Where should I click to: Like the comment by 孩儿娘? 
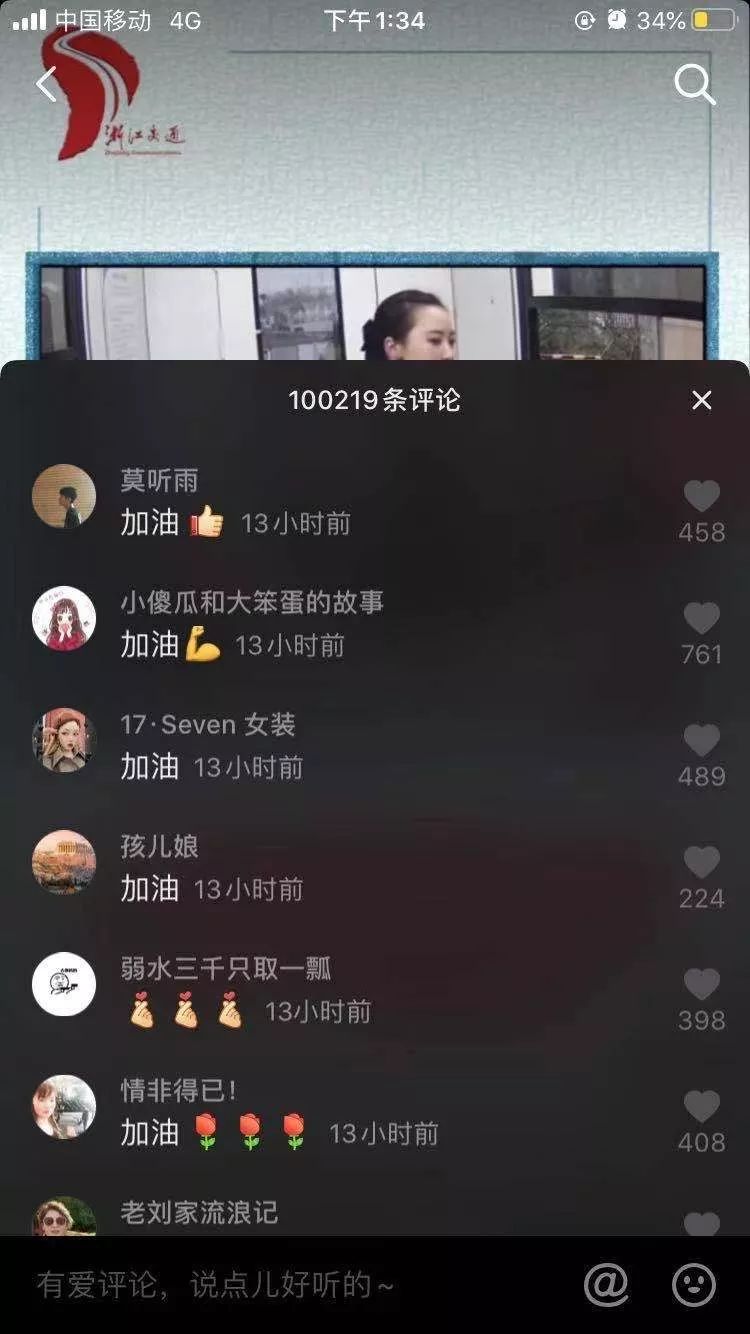(702, 863)
